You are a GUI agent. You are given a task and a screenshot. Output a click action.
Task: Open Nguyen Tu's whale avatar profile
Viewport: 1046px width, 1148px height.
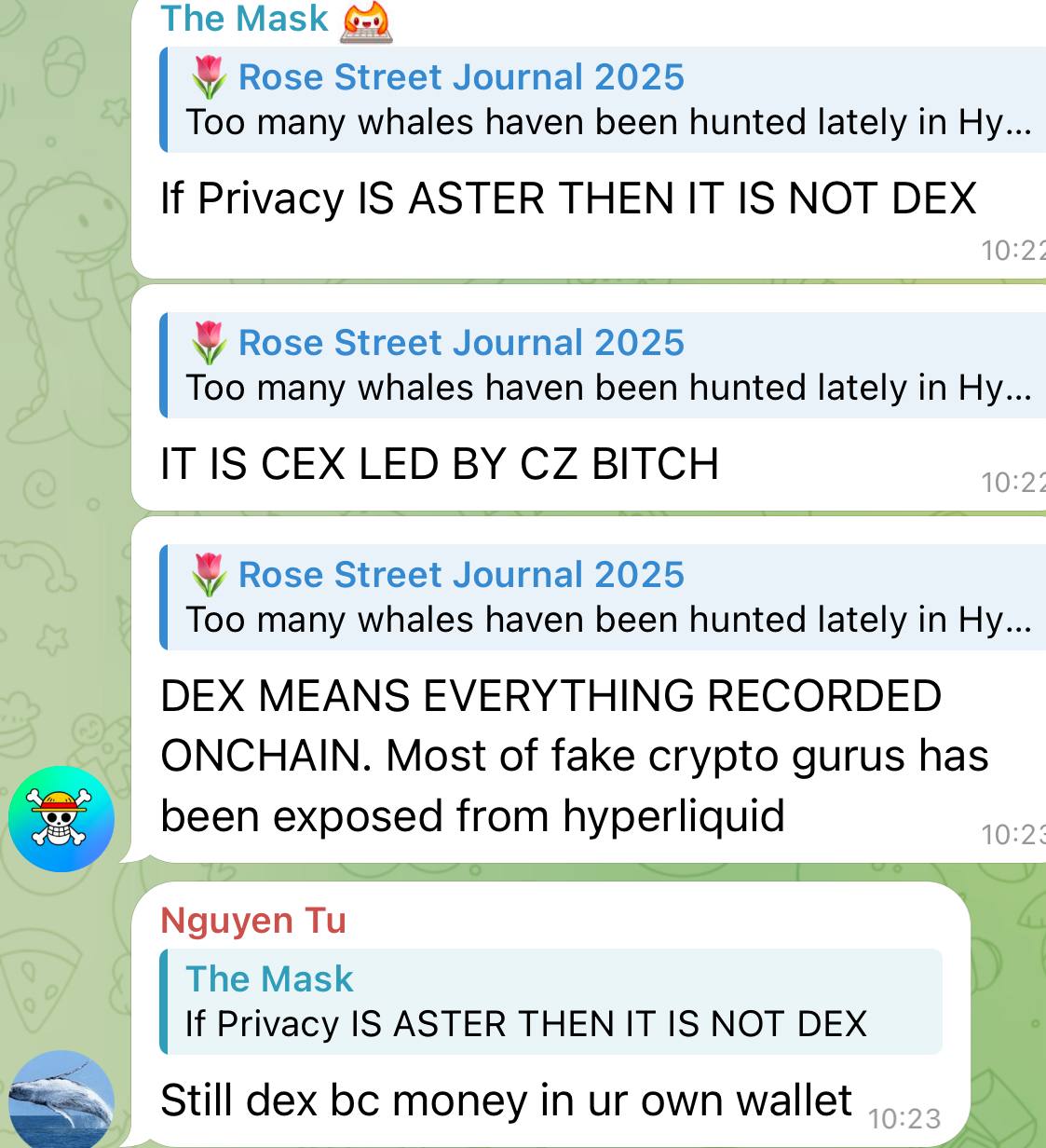(61, 1100)
